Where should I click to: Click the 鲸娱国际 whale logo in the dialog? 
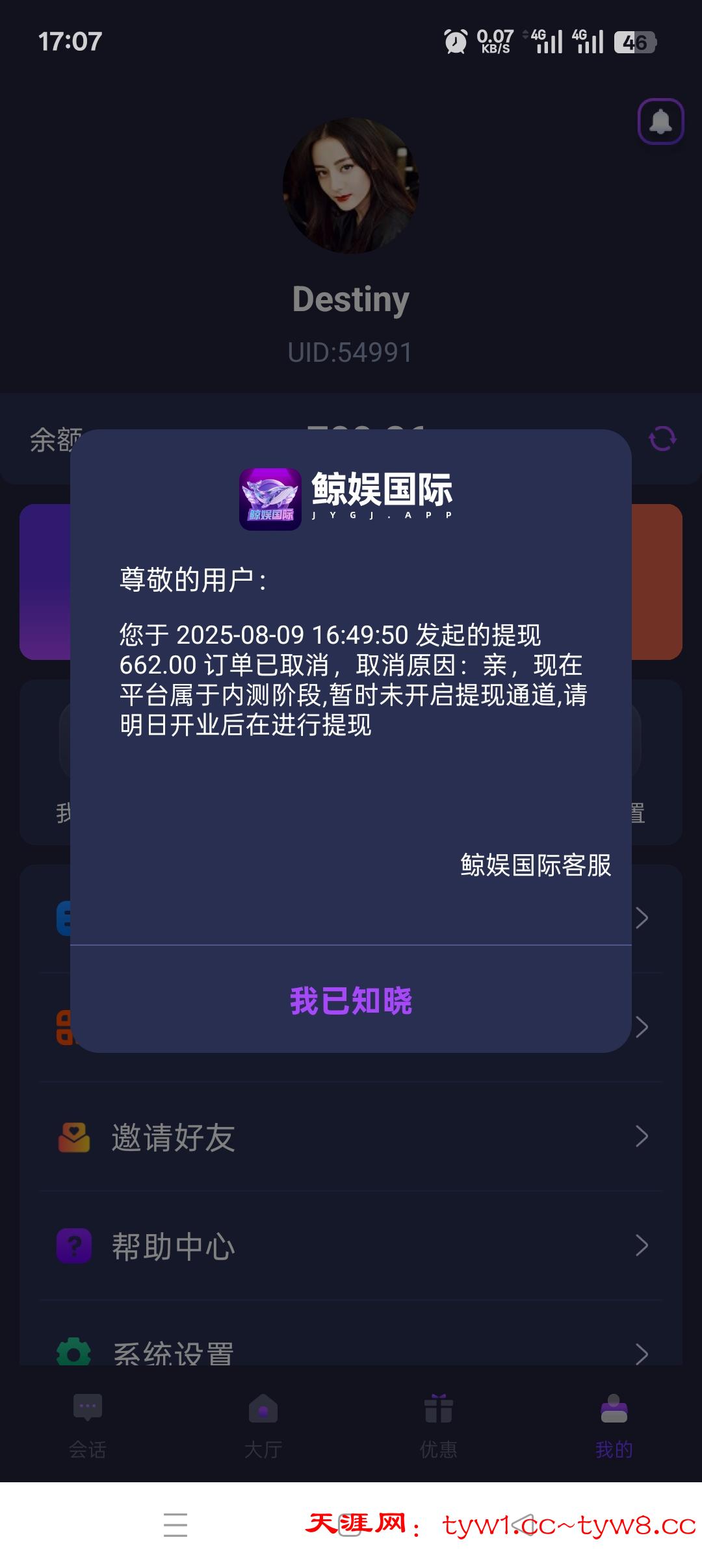coord(269,497)
